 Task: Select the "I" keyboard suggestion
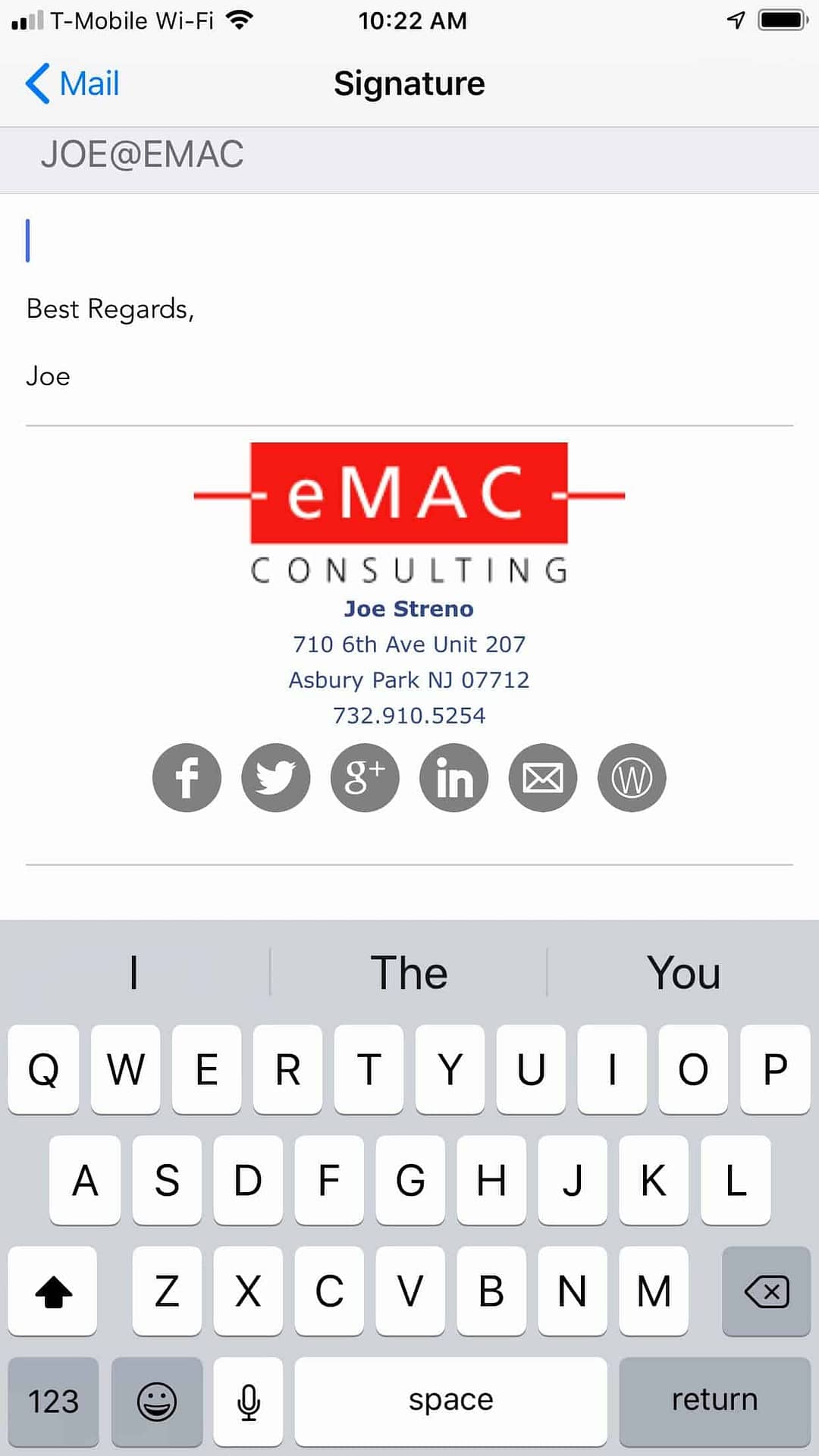coord(134,972)
